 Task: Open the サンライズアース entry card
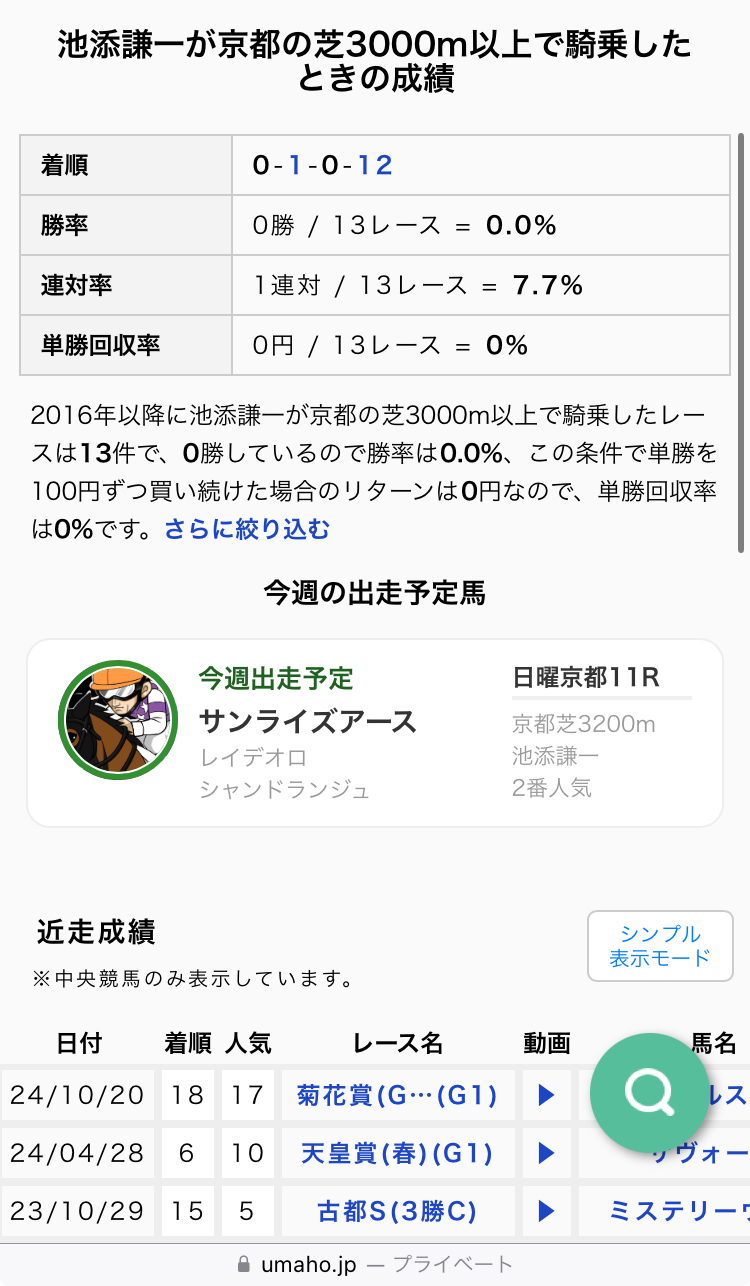pyautogui.click(x=375, y=733)
